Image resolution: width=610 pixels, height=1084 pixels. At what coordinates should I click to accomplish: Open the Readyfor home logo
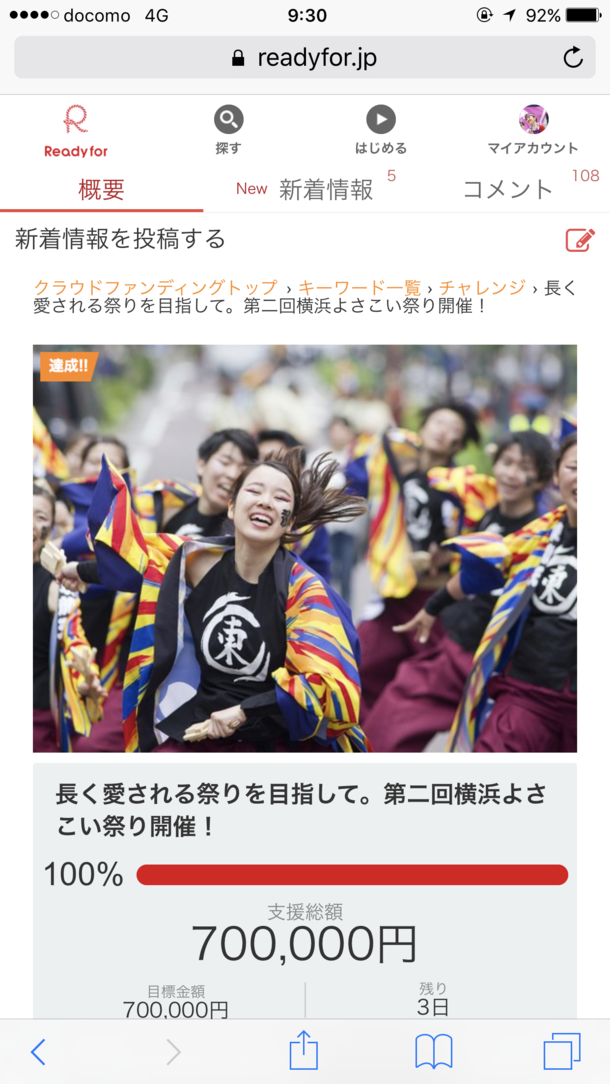76,131
